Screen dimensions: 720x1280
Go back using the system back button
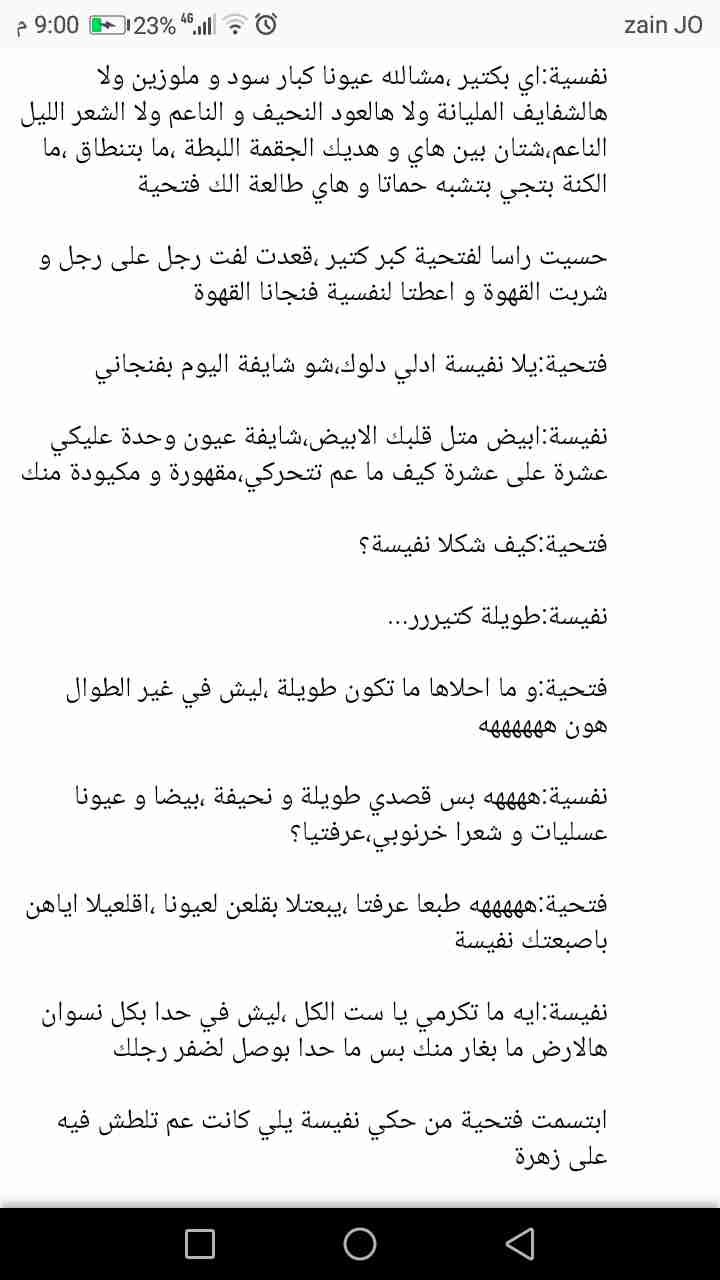(519, 1243)
